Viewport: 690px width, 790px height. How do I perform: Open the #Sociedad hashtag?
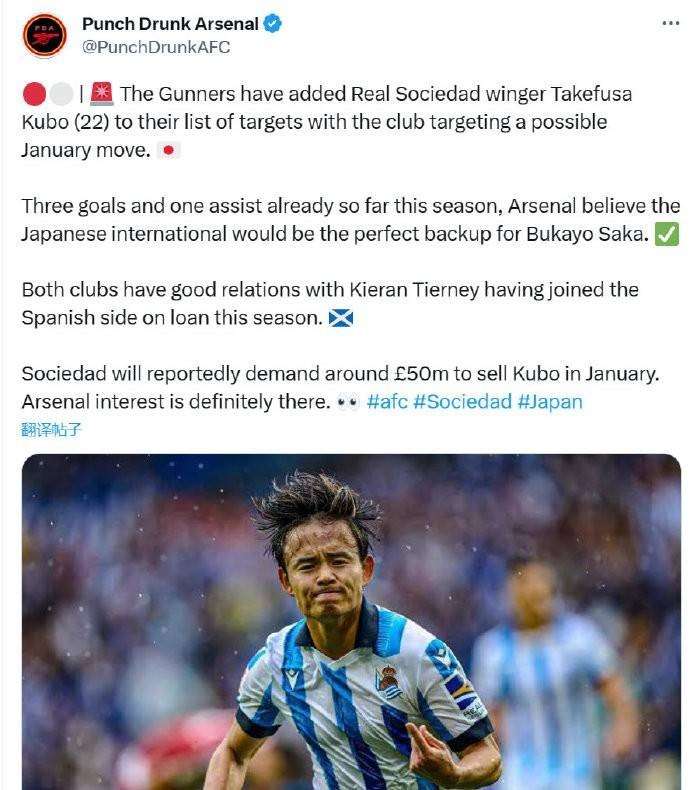coord(463,402)
